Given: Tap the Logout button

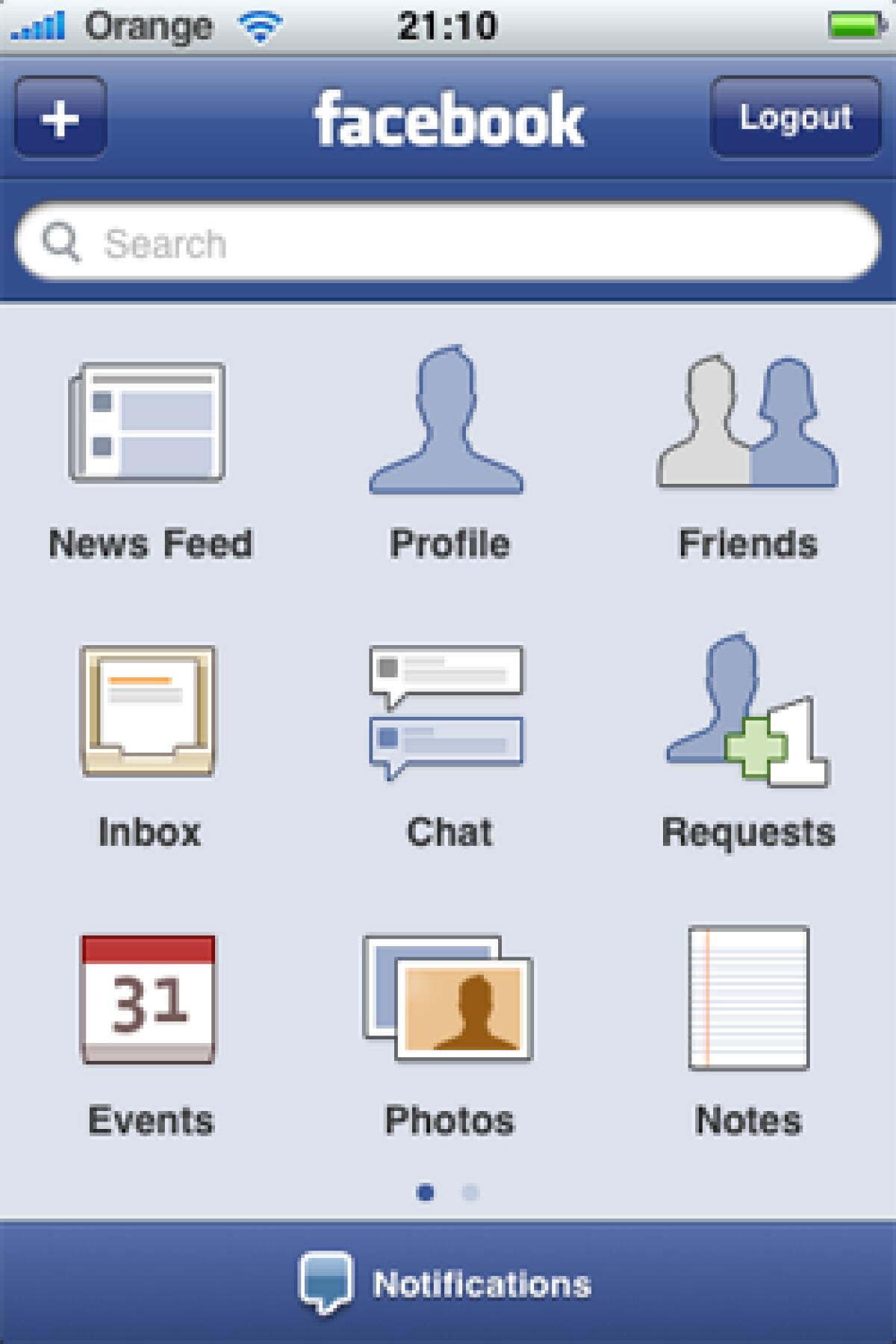Looking at the screenshot, I should (795, 117).
